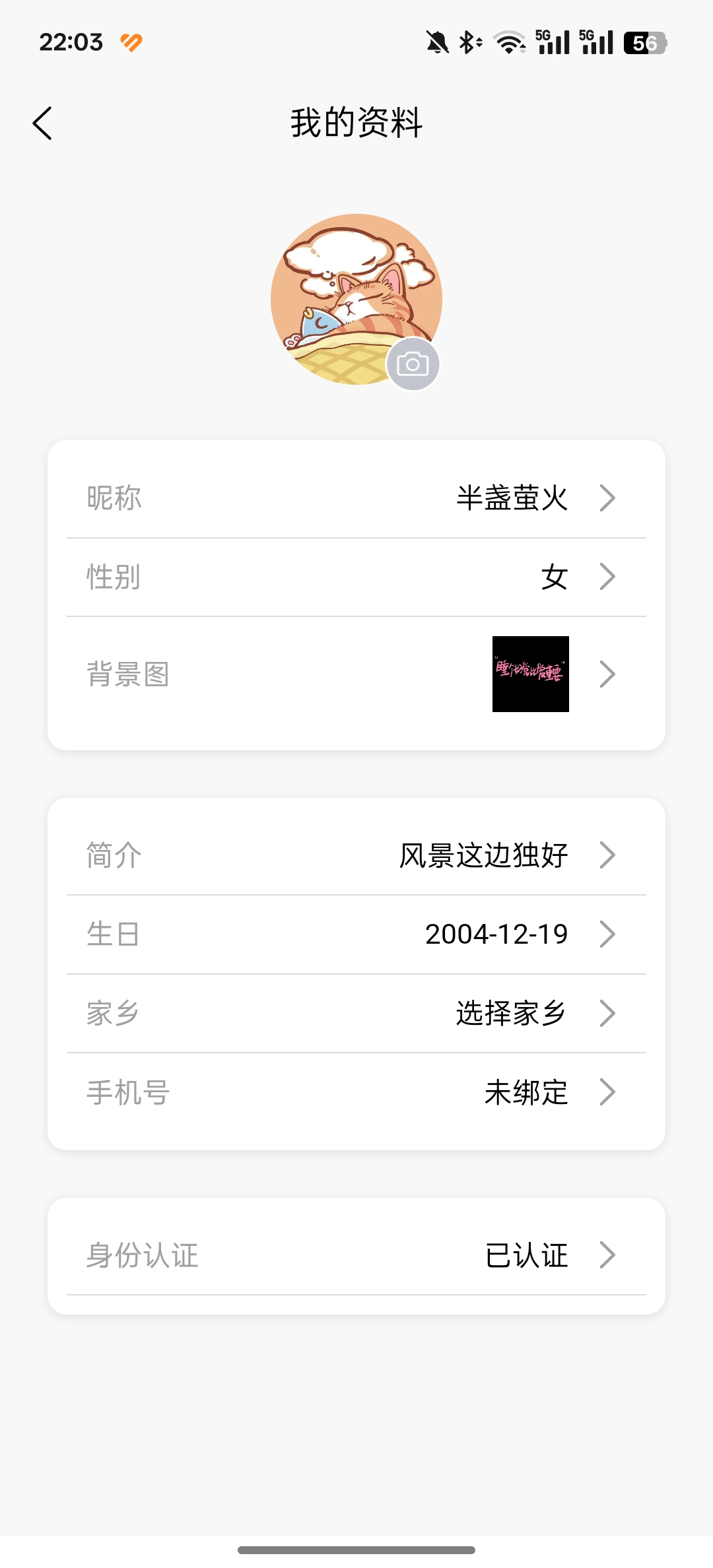Screen dimensions: 713x1568
Task: Tap the black 背景图 thumbnail image
Action: (x=530, y=674)
